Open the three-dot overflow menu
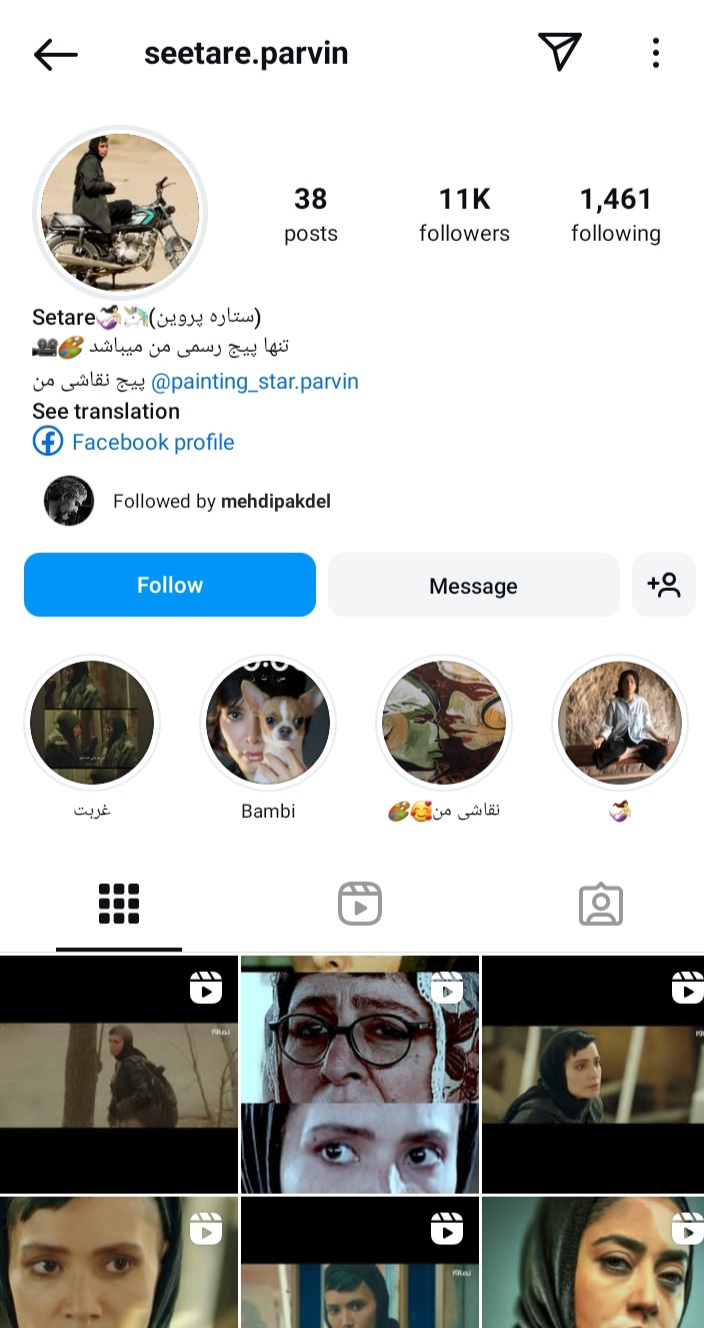 click(656, 53)
